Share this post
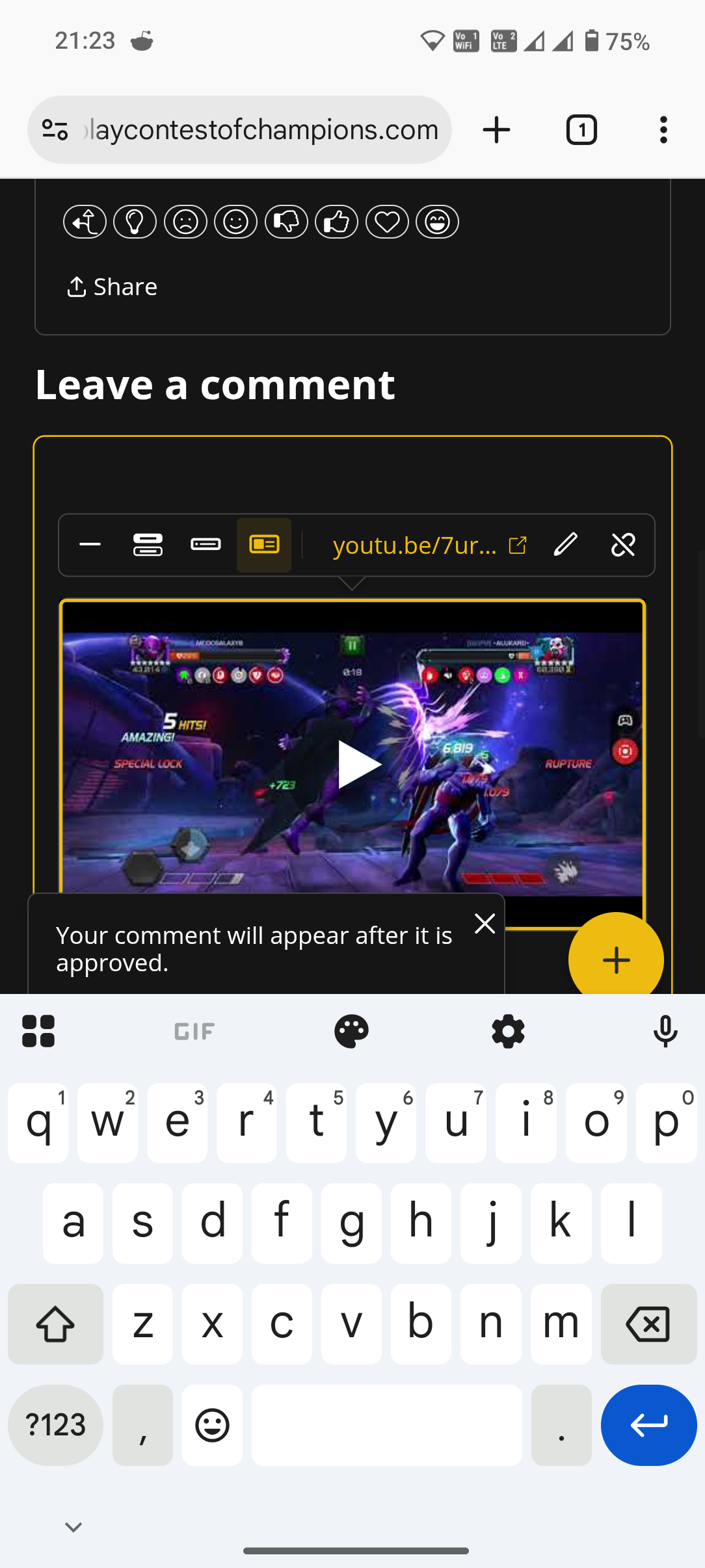The height and width of the screenshot is (1568, 705). click(x=112, y=287)
